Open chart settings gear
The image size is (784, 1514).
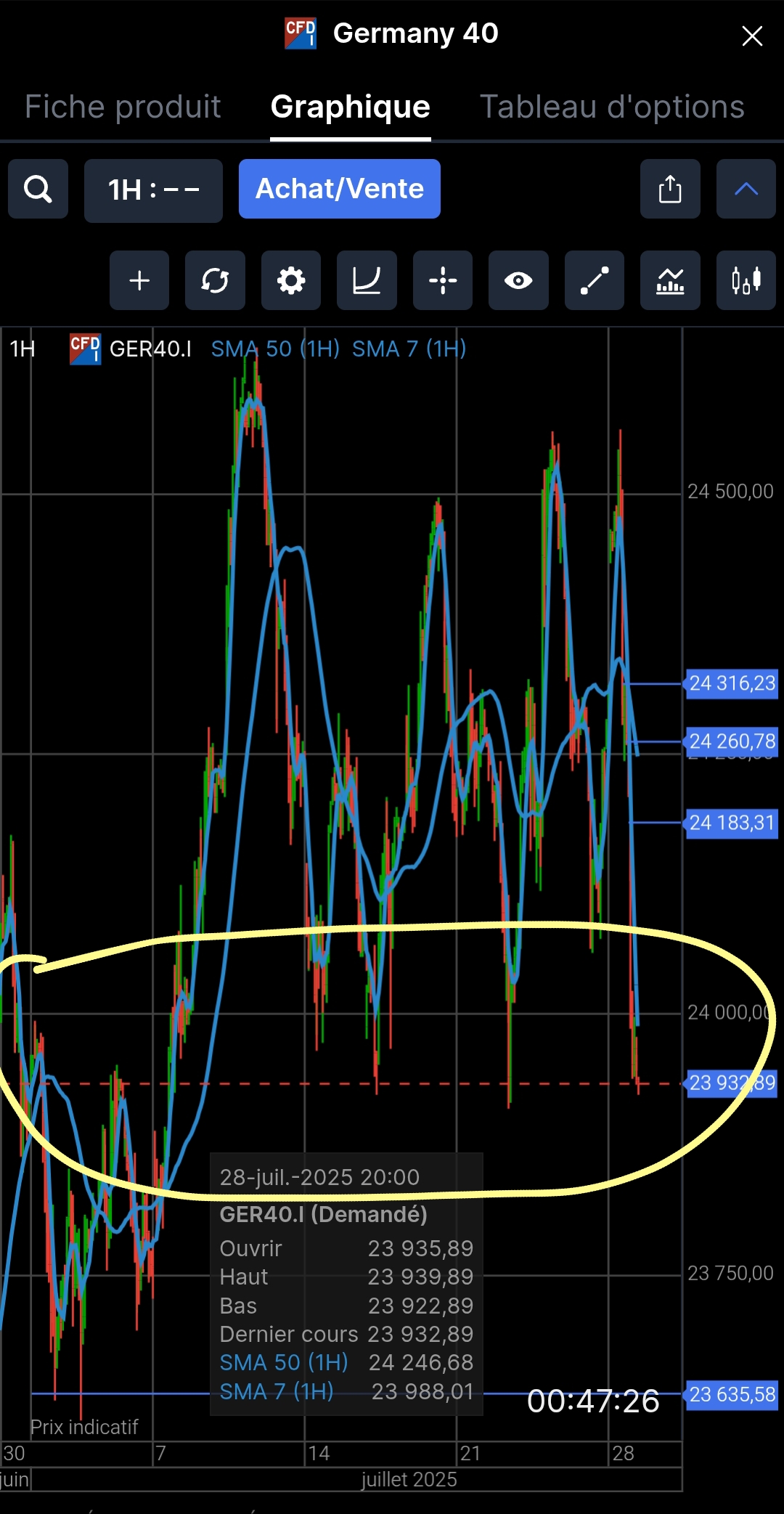[291, 280]
